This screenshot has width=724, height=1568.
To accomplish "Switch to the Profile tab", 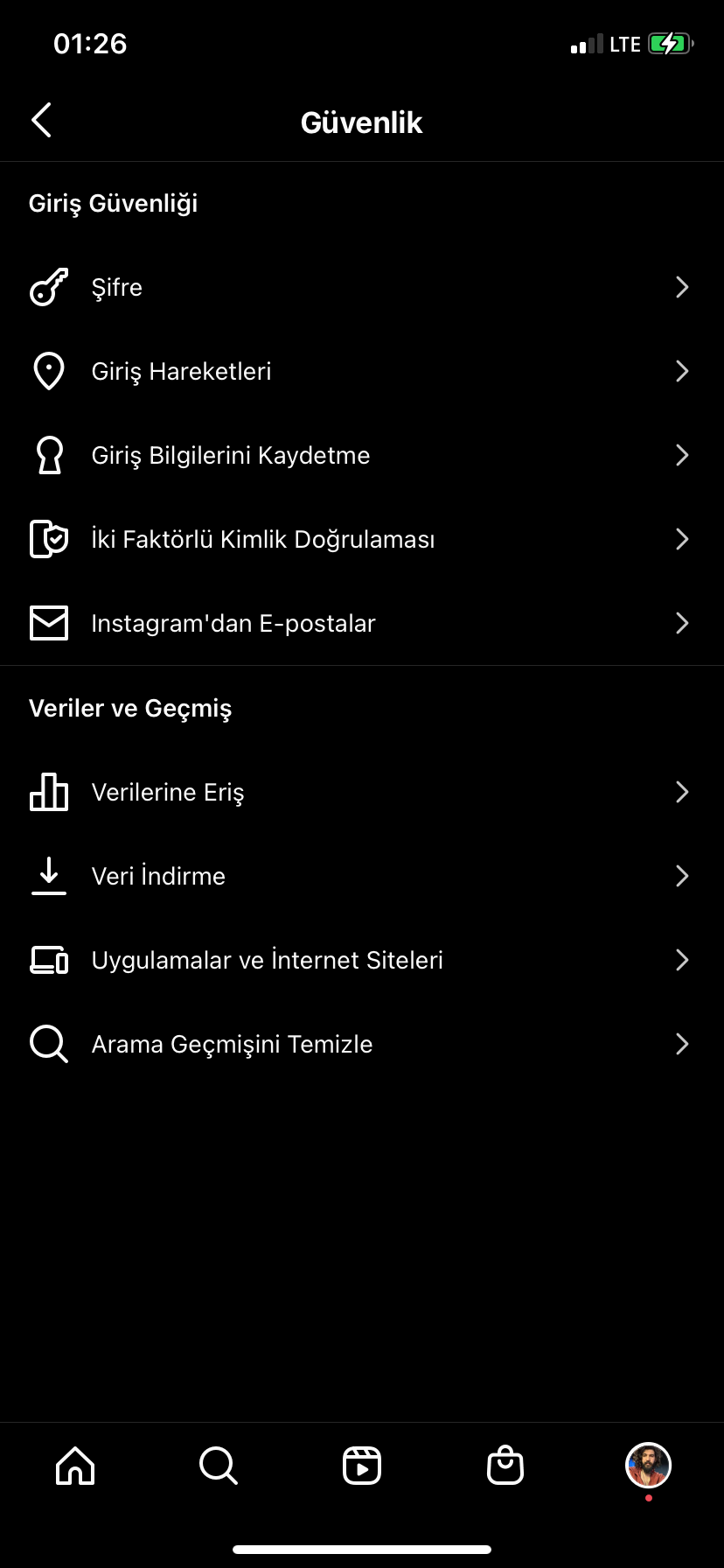I will tap(648, 1465).
